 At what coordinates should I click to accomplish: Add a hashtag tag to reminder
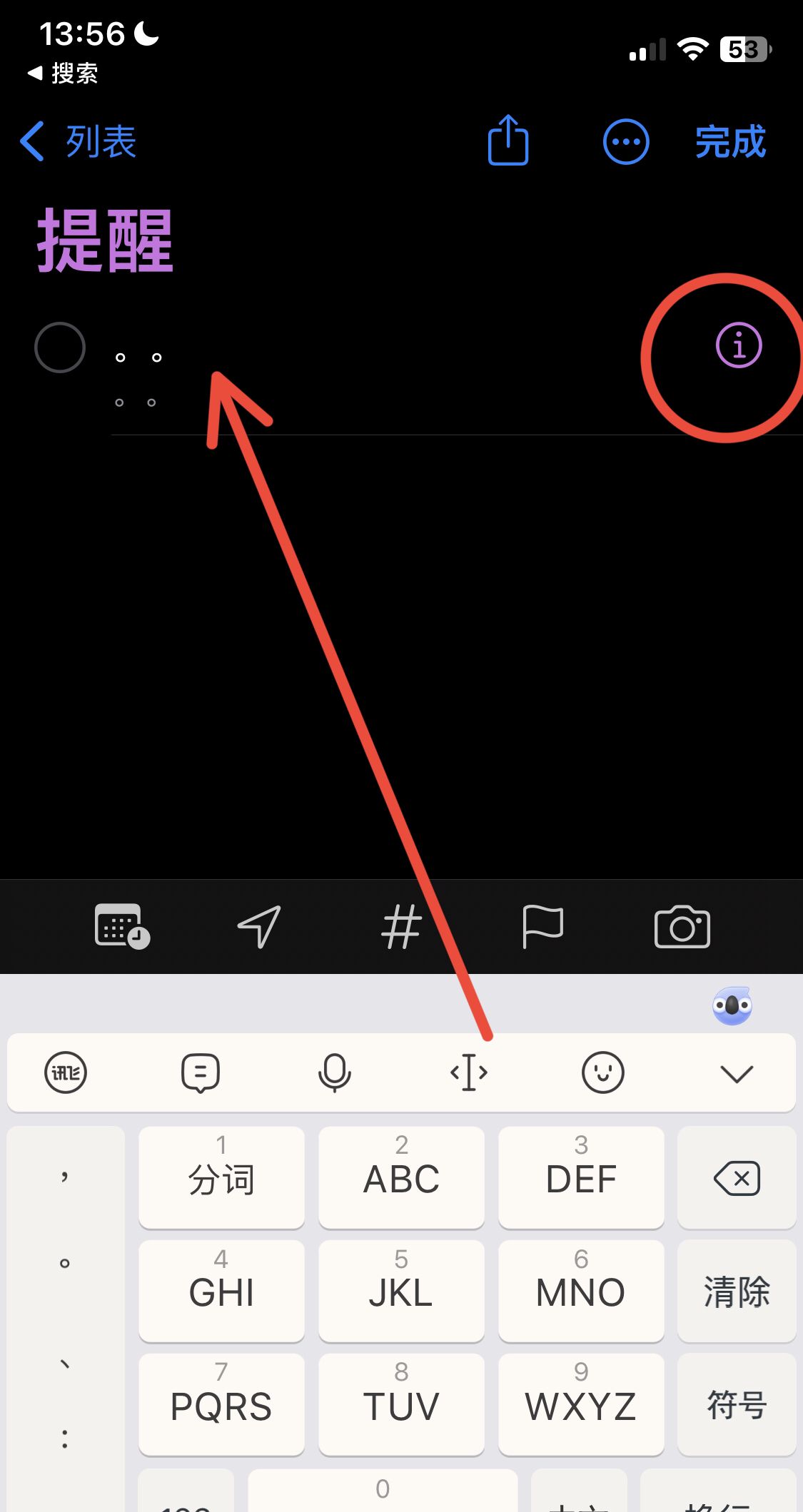401,926
